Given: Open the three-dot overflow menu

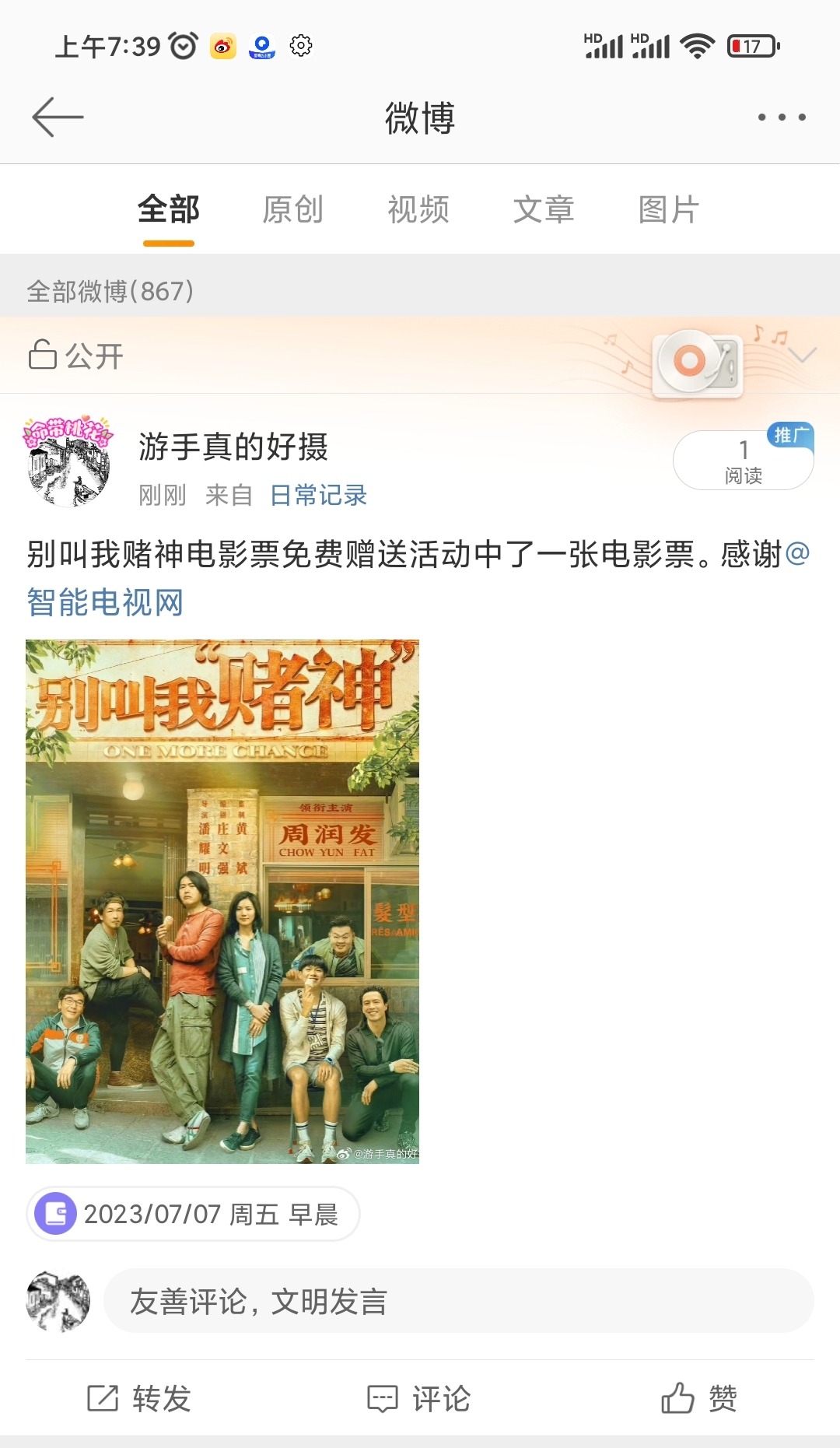Looking at the screenshot, I should 782,117.
